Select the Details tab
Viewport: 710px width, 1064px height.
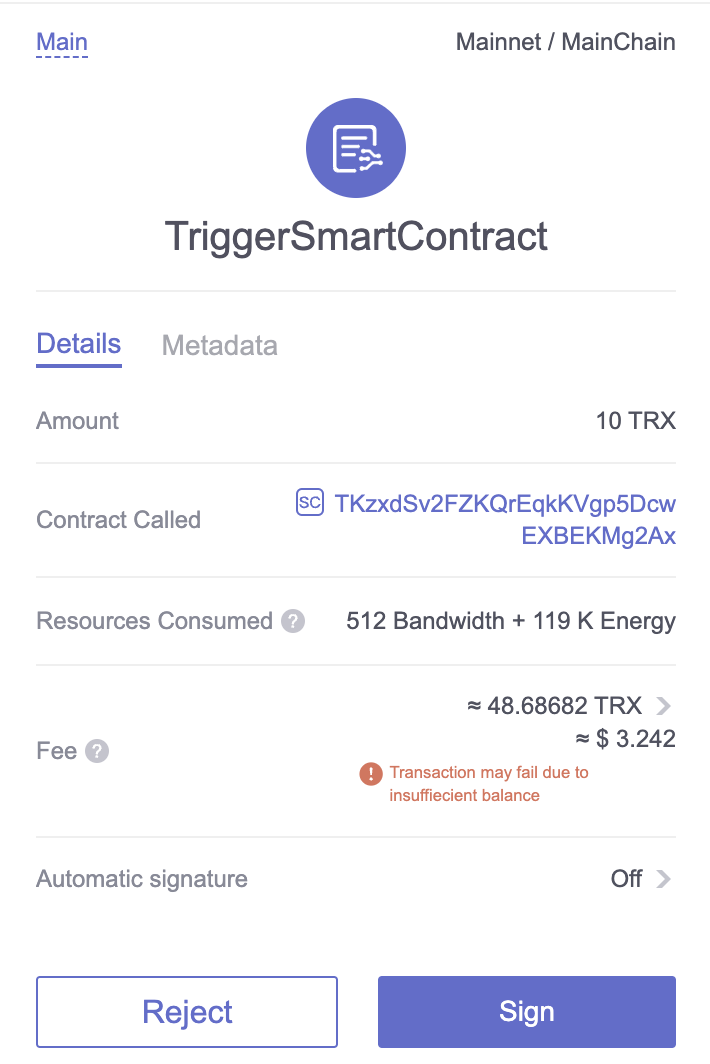pos(79,345)
